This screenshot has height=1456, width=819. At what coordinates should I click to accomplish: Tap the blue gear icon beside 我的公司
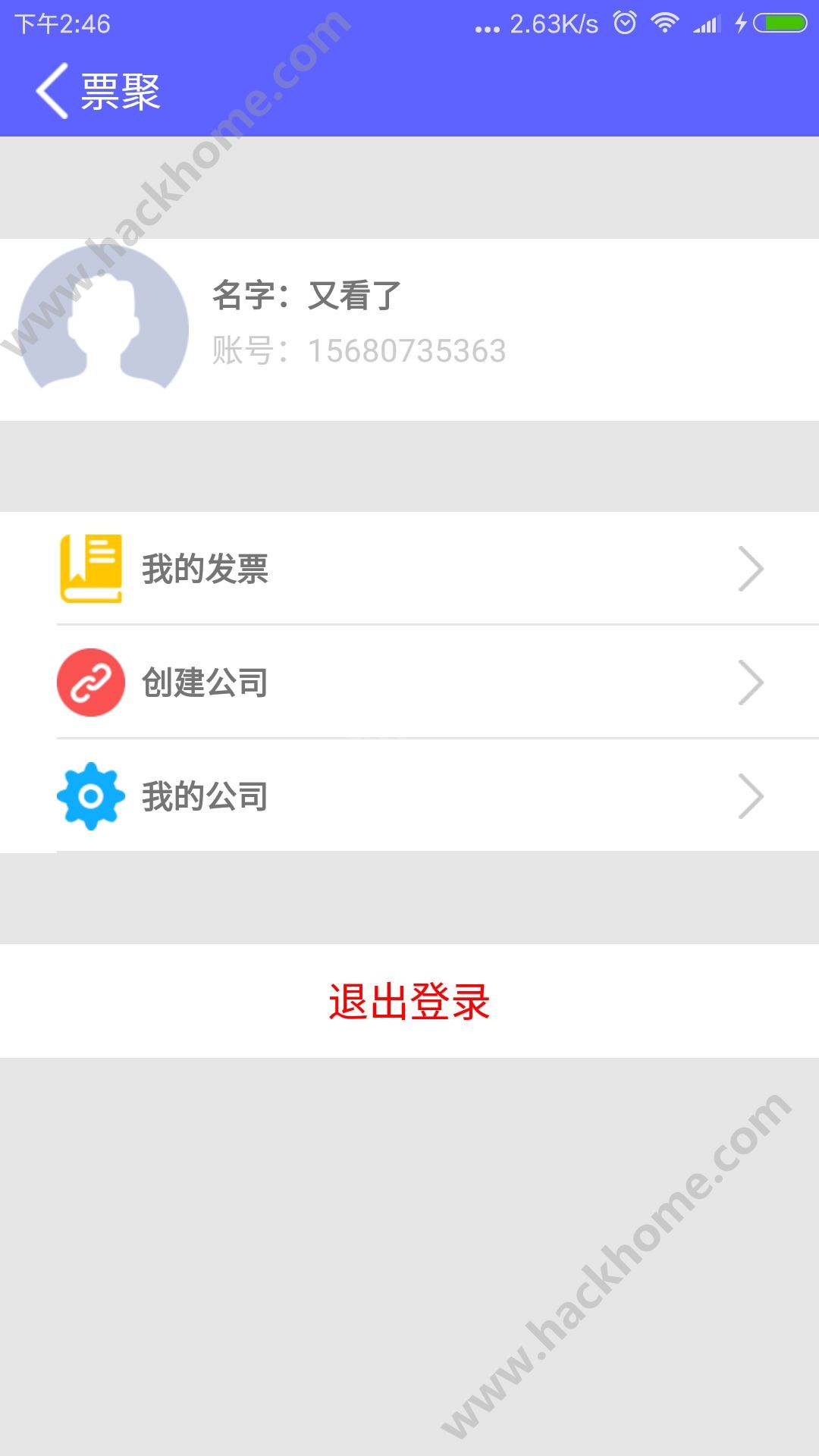pyautogui.click(x=91, y=795)
